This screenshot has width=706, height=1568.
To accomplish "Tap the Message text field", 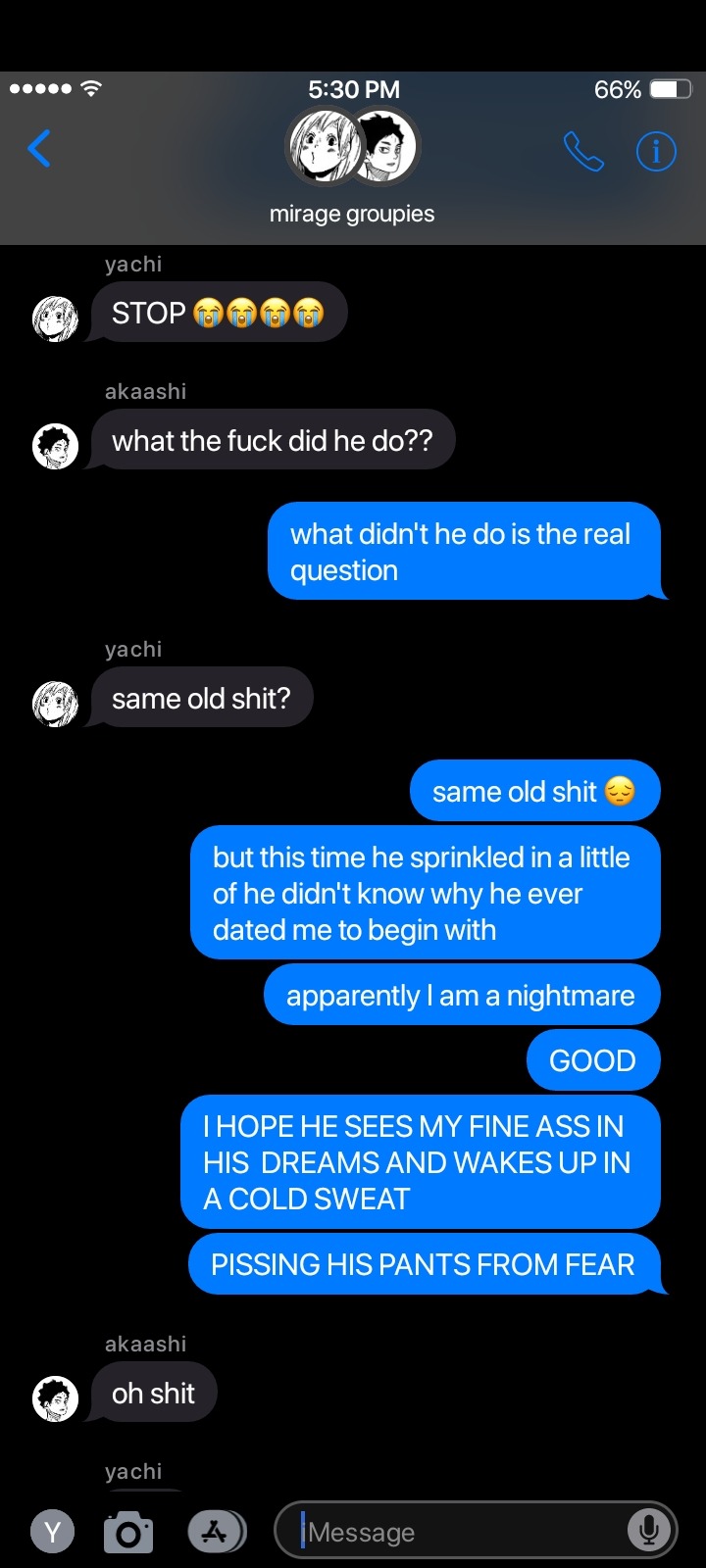I will 461,1531.
